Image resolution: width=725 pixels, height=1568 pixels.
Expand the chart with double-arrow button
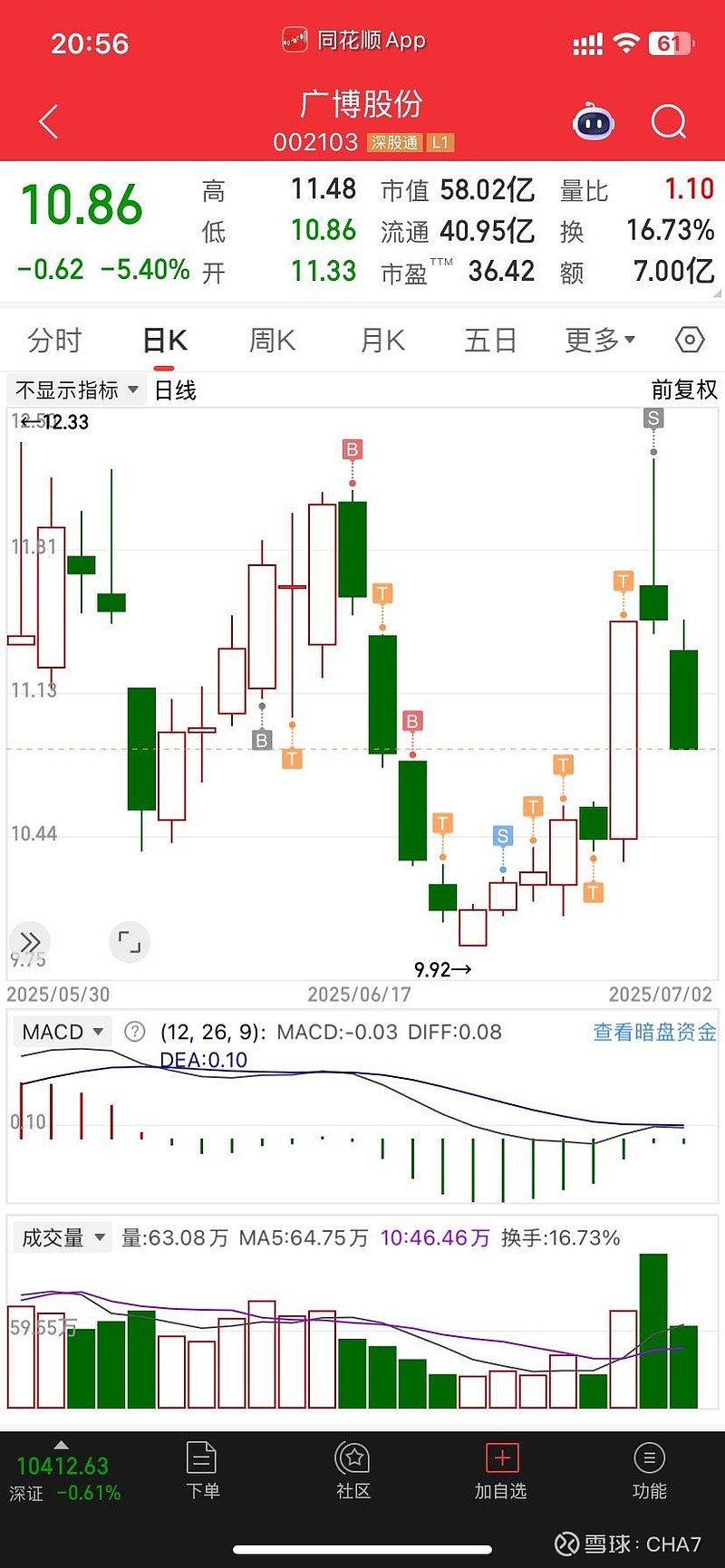(x=30, y=942)
